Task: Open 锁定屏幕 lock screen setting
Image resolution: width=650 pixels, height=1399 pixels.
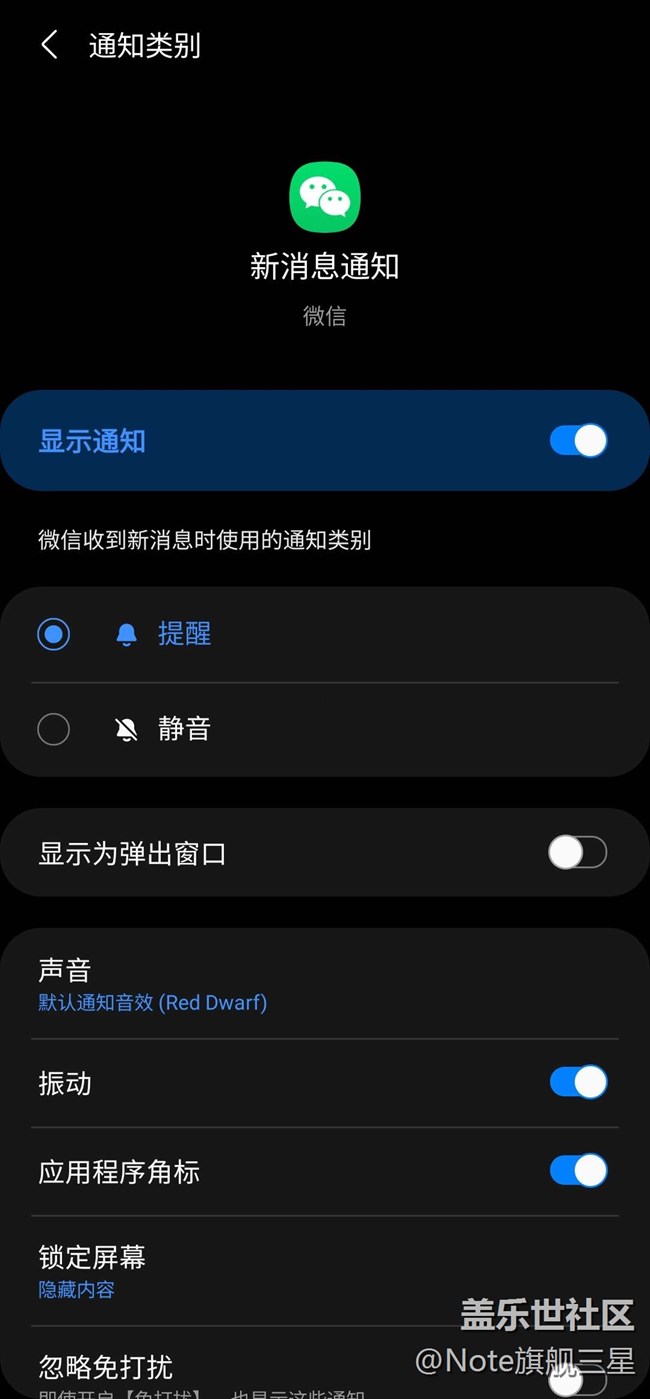Action: 325,1271
